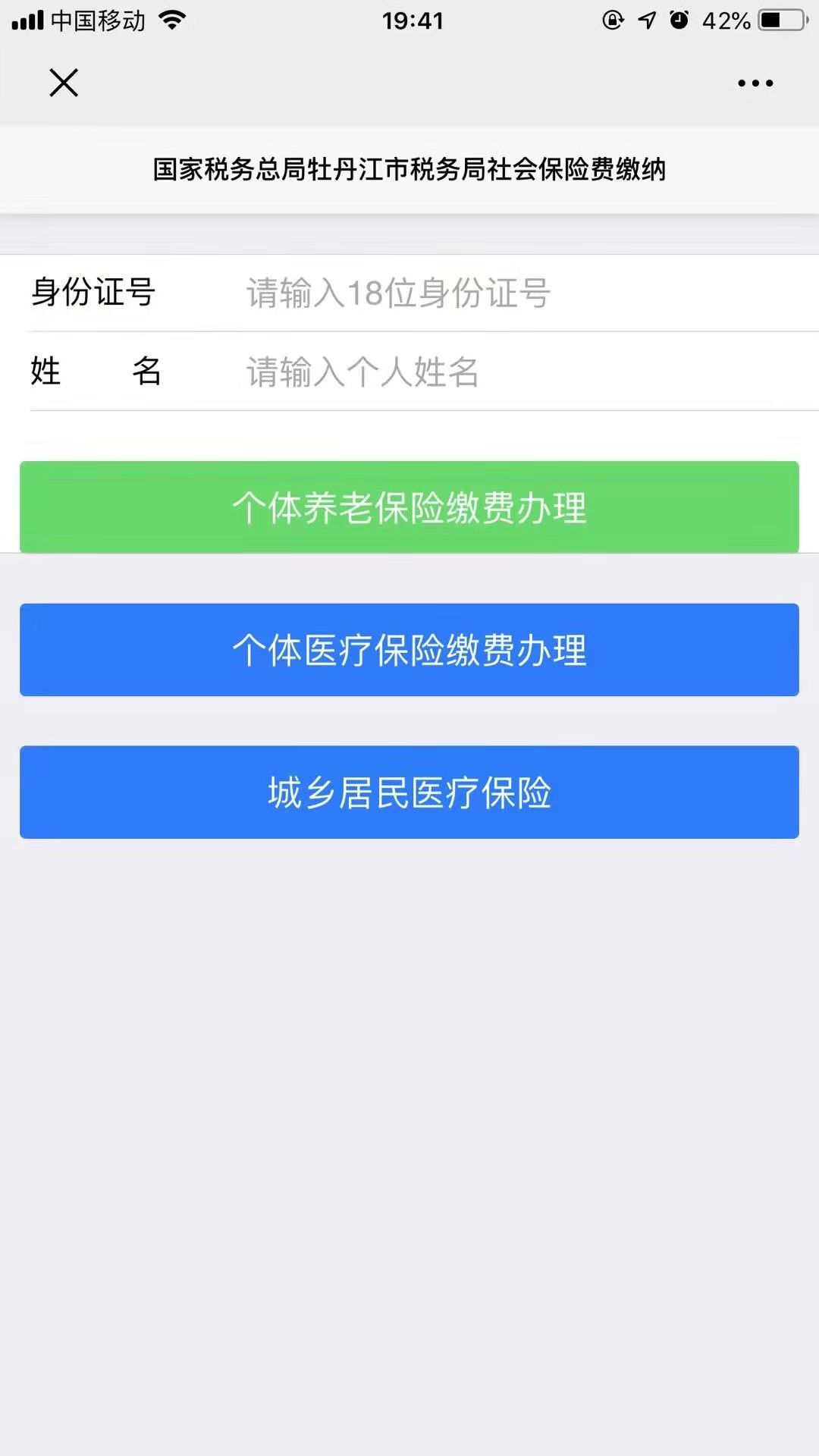Image resolution: width=819 pixels, height=1456 pixels.
Task: Open 个体医疗保险缴费办理
Action: [409, 650]
